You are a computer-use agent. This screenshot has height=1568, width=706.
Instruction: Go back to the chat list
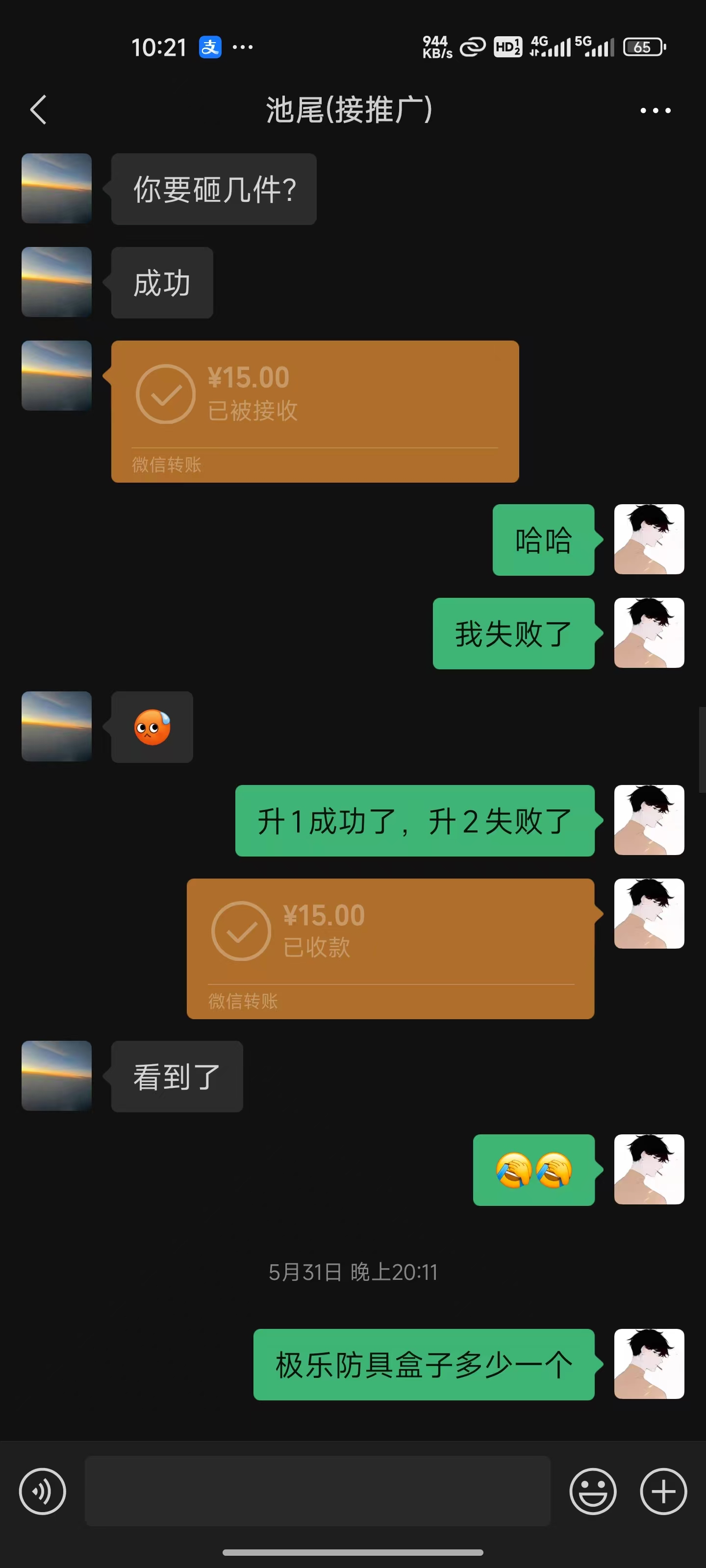coord(38,110)
